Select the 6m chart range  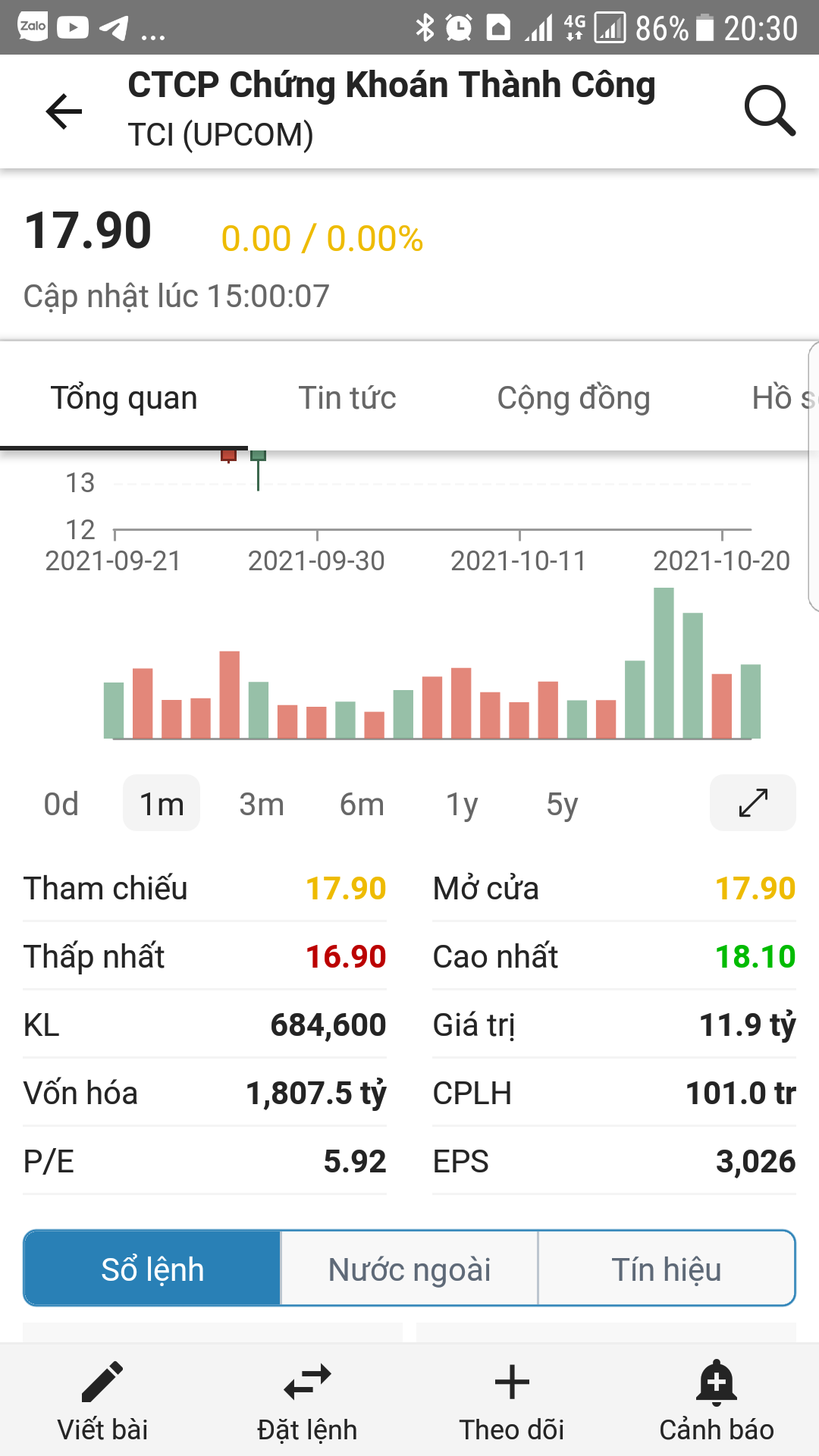[x=362, y=804]
